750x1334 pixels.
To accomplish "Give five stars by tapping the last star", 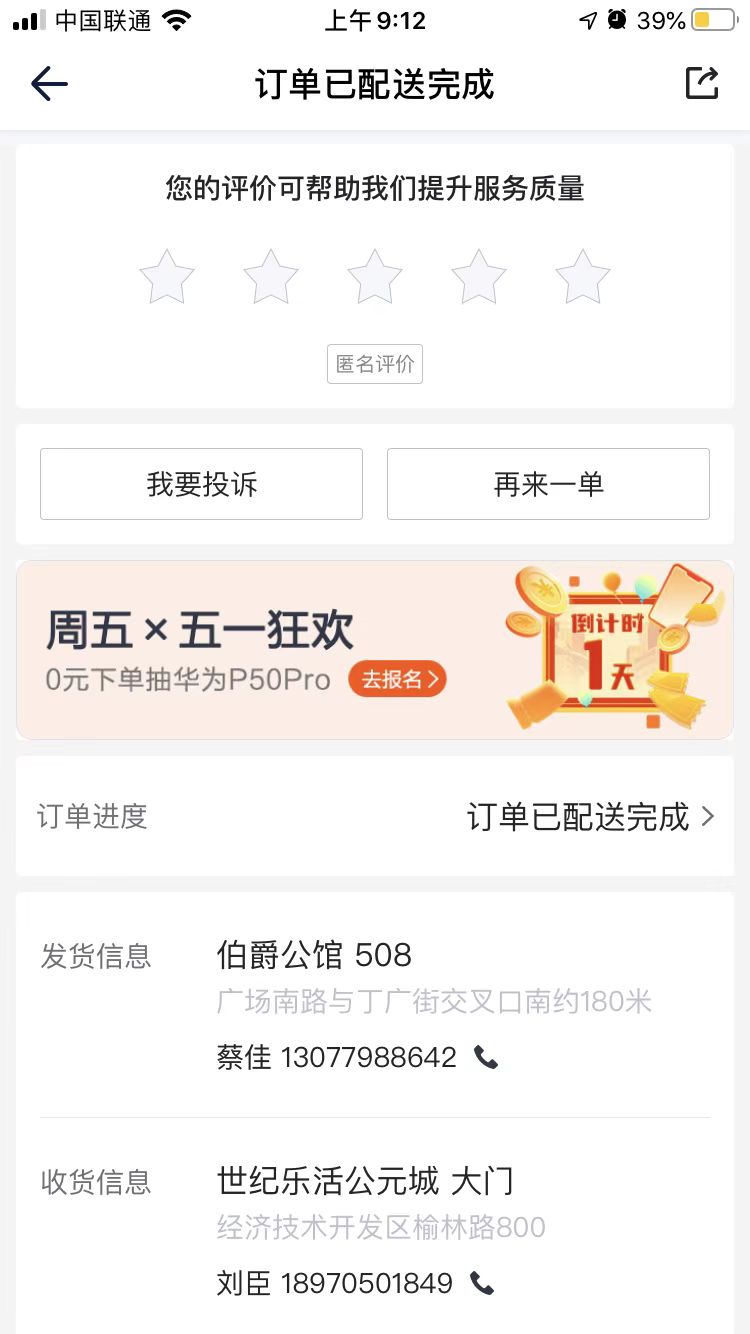I will point(583,277).
